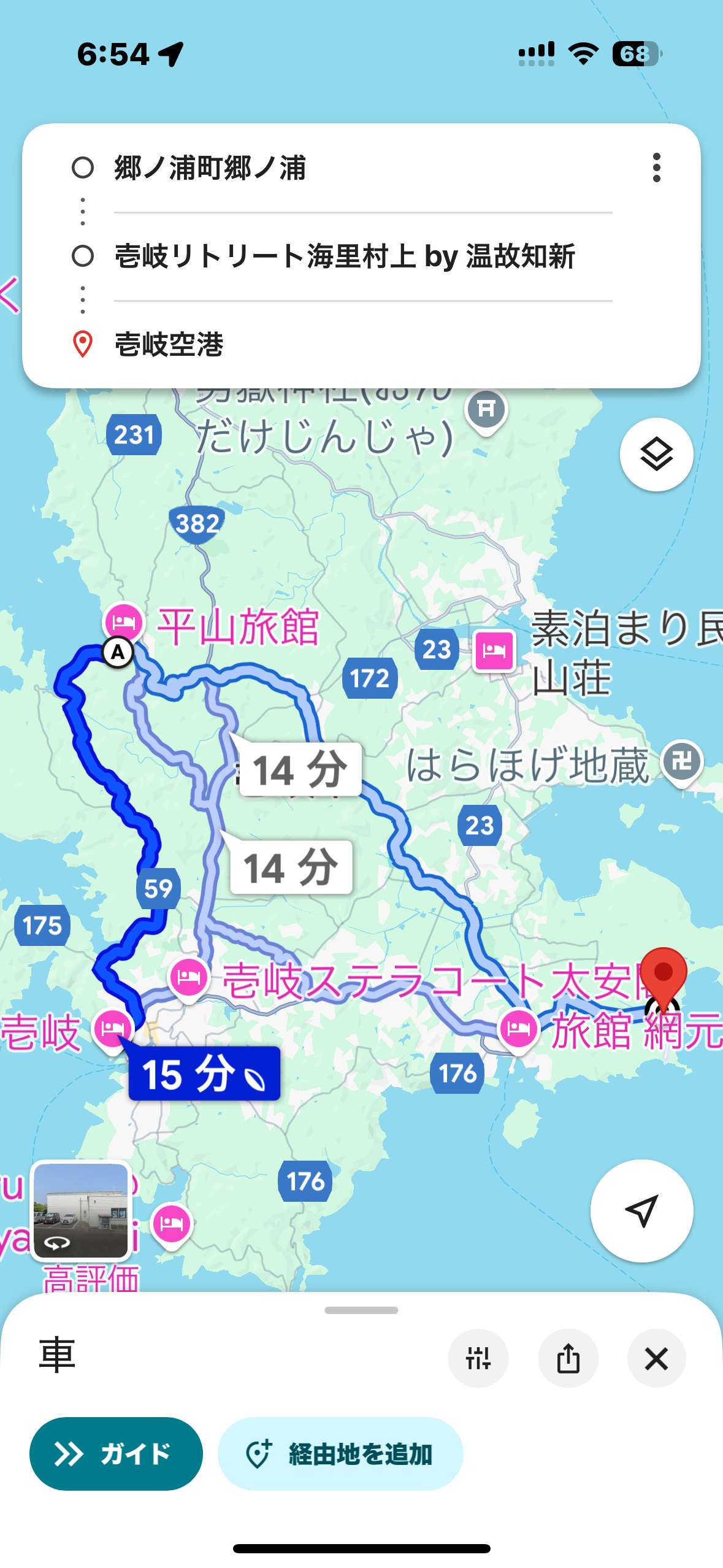Open the map layers button
The height and width of the screenshot is (1568, 723).
[x=656, y=455]
